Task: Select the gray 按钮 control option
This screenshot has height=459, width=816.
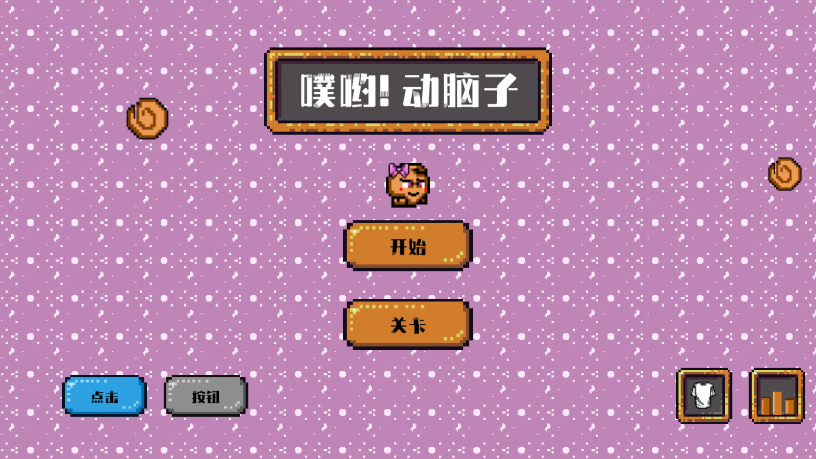Action: [205, 396]
